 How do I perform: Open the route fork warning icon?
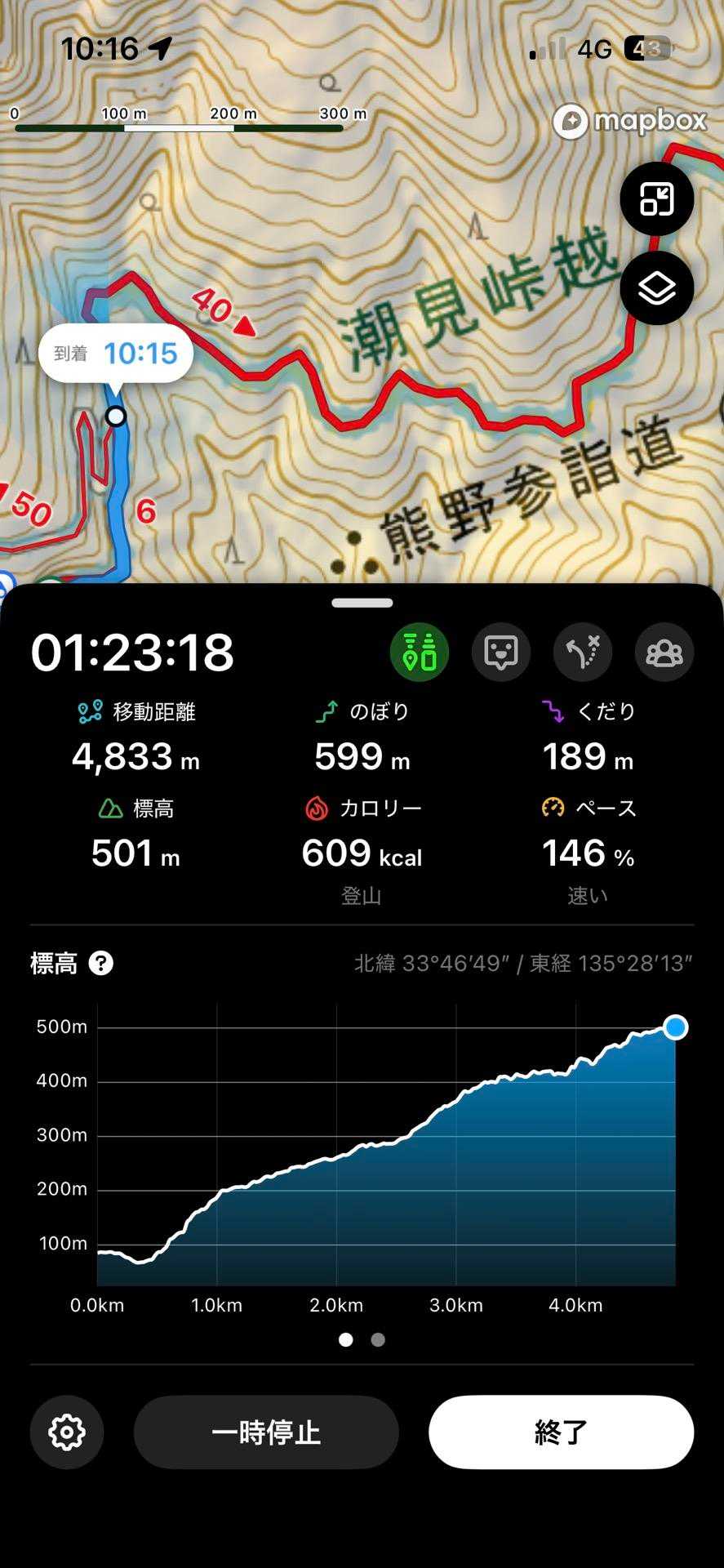(583, 652)
